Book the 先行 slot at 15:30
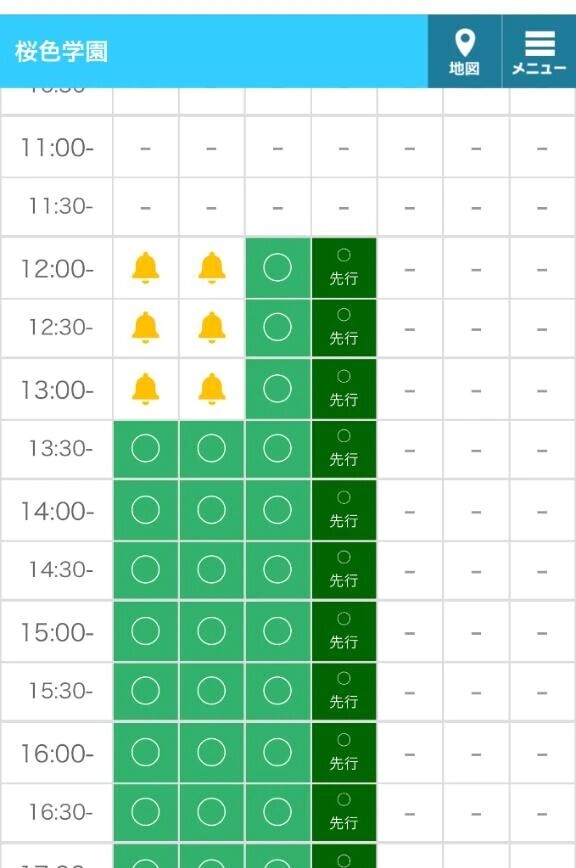This screenshot has height=868, width=576. (x=344, y=691)
